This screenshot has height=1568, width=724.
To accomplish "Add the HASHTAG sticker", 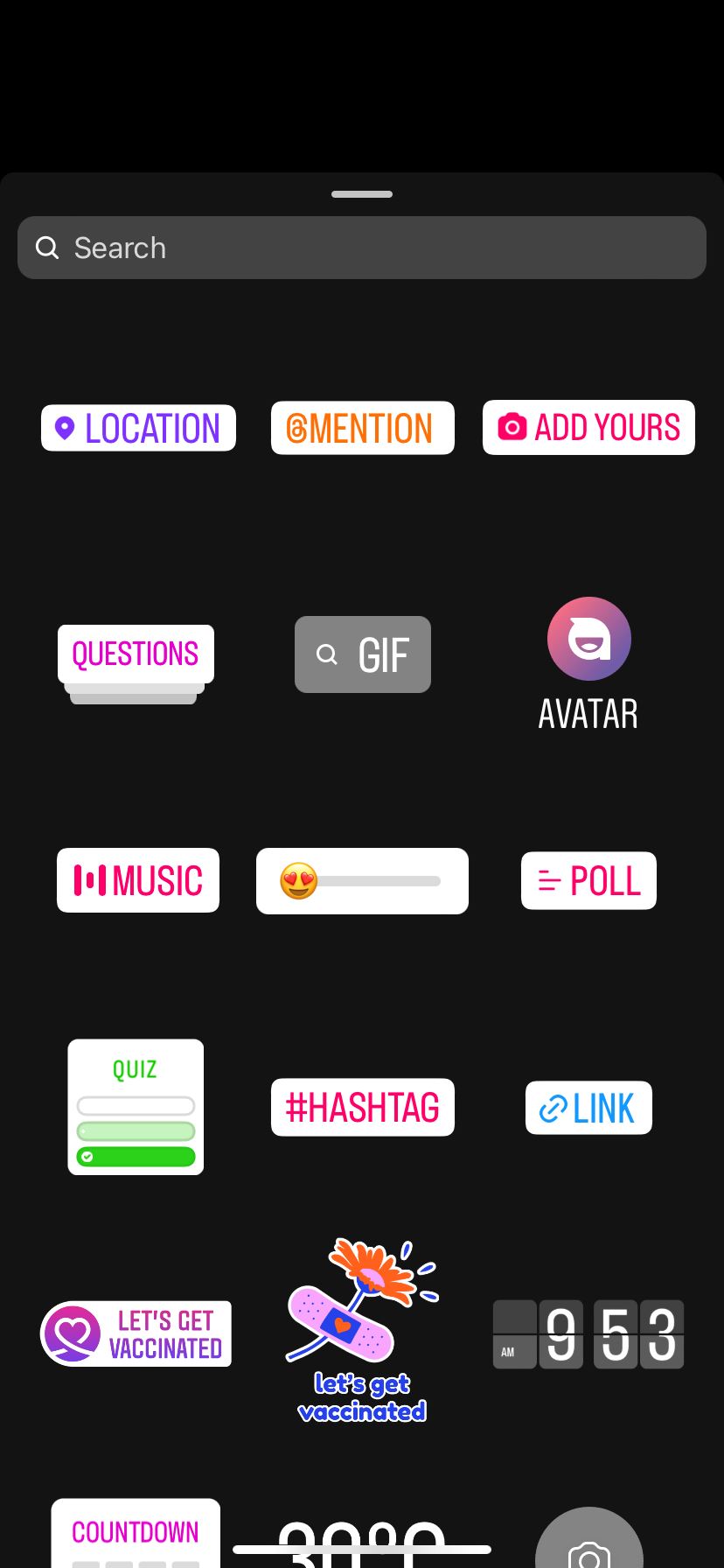I will pos(362,1107).
